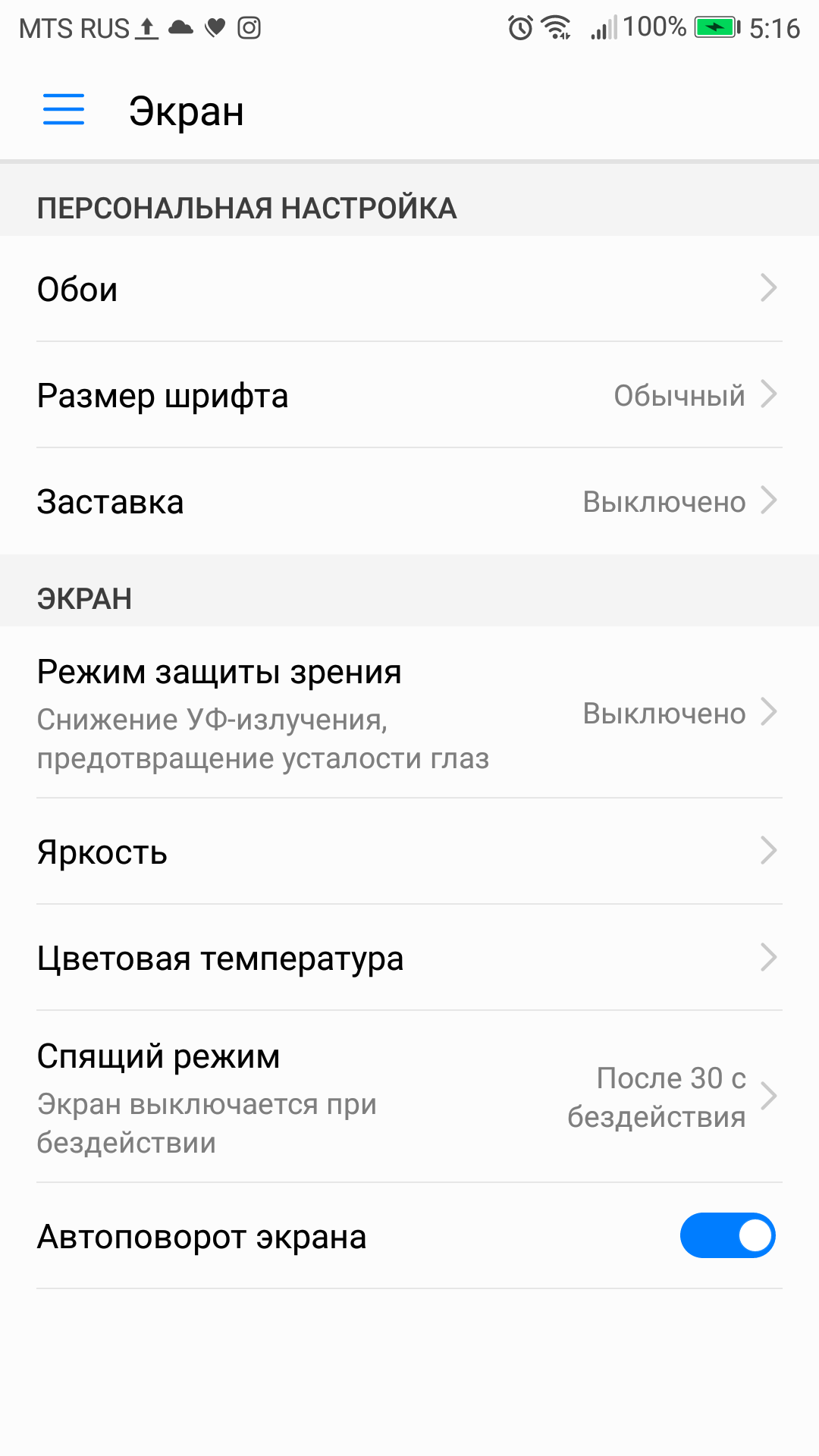Toggle off Автоповорот экрана switch
819x1456 pixels.
(727, 1235)
